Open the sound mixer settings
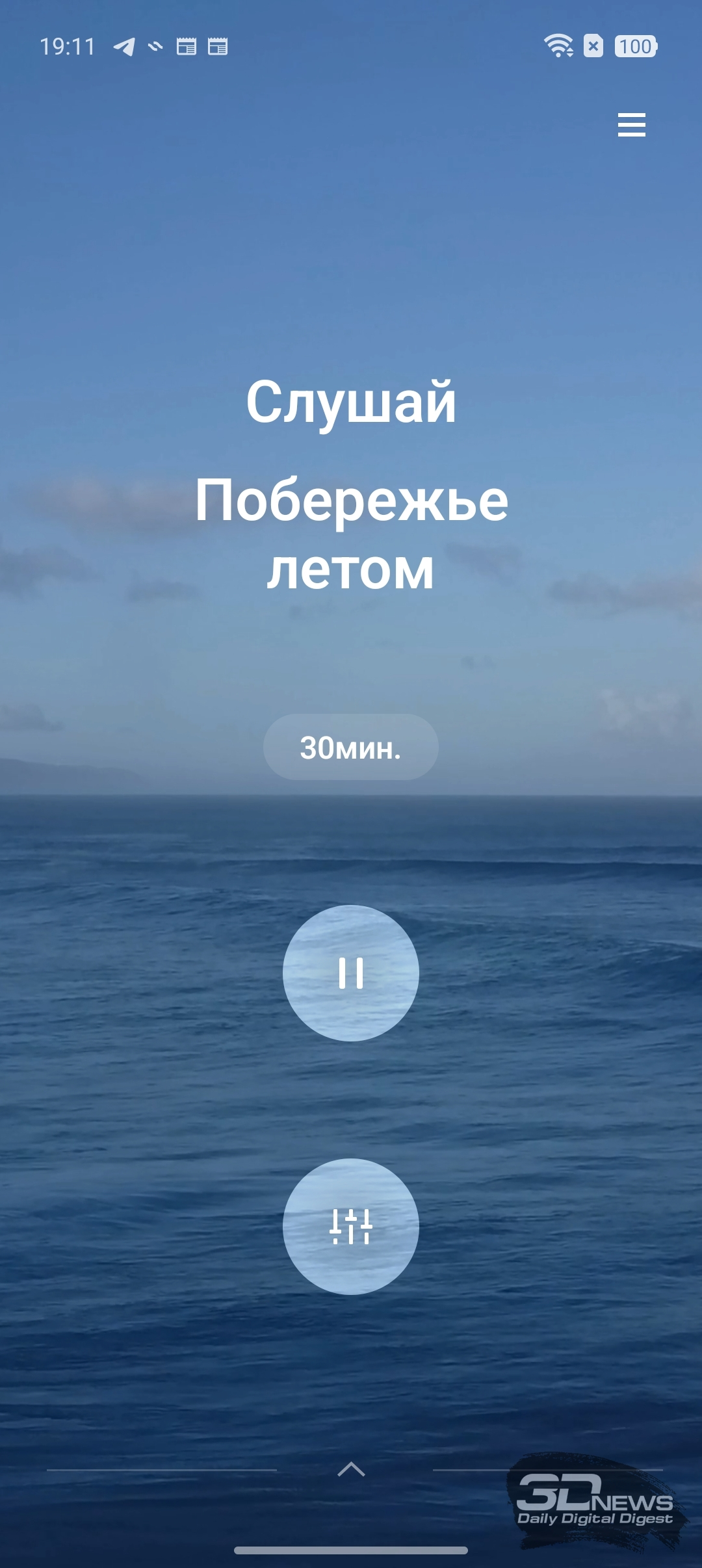 [351, 1227]
